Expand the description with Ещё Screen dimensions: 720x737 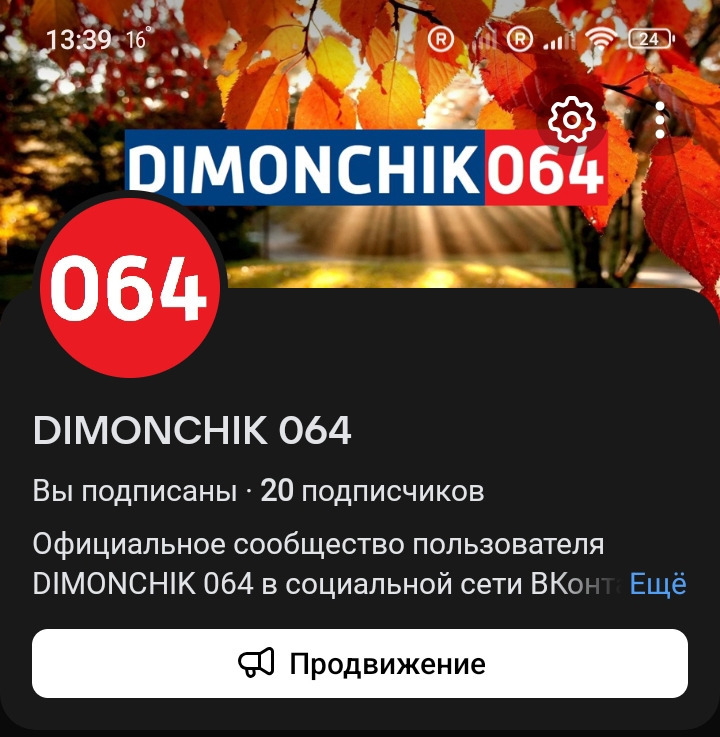(x=657, y=584)
